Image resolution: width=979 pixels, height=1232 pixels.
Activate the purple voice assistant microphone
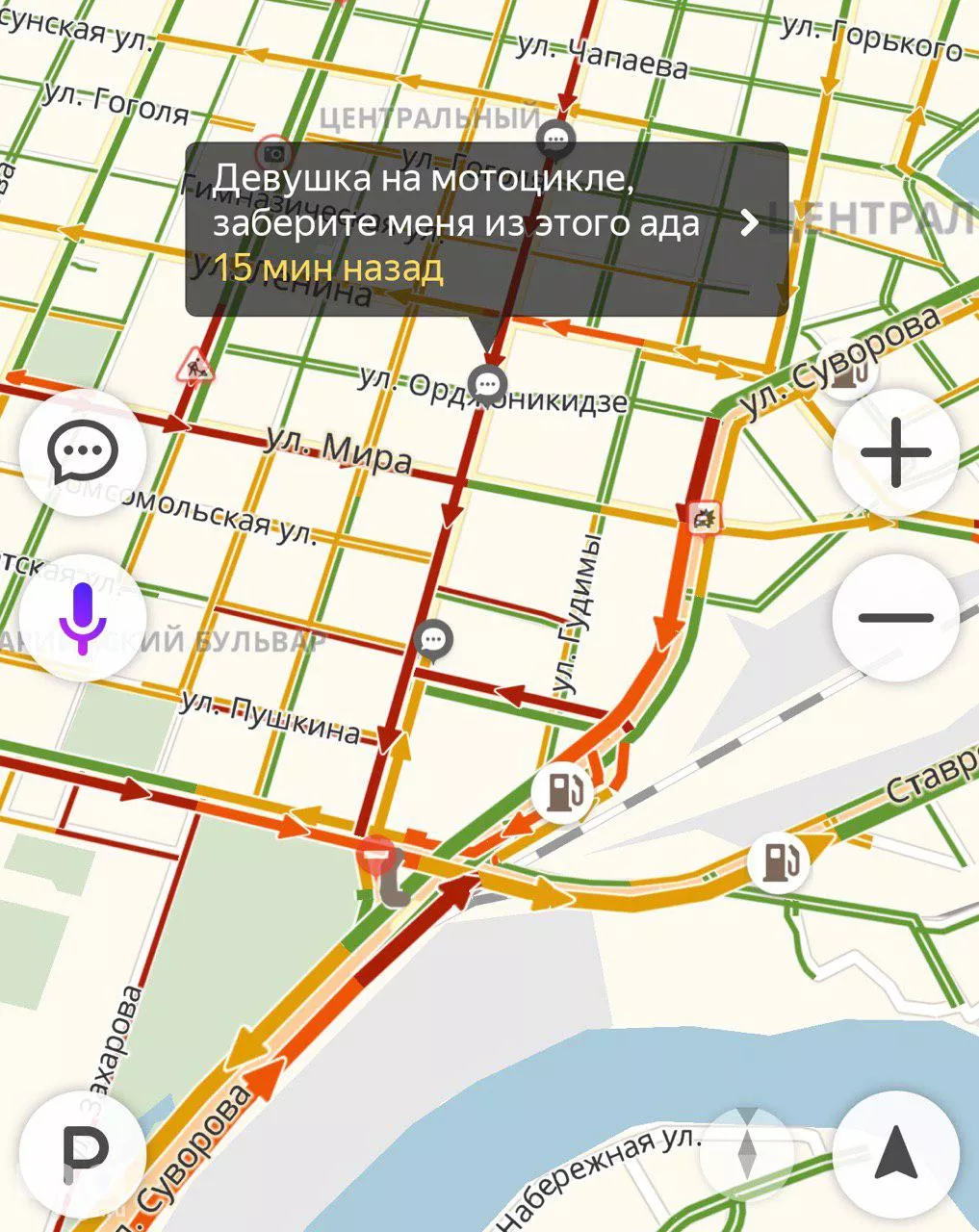tap(83, 618)
